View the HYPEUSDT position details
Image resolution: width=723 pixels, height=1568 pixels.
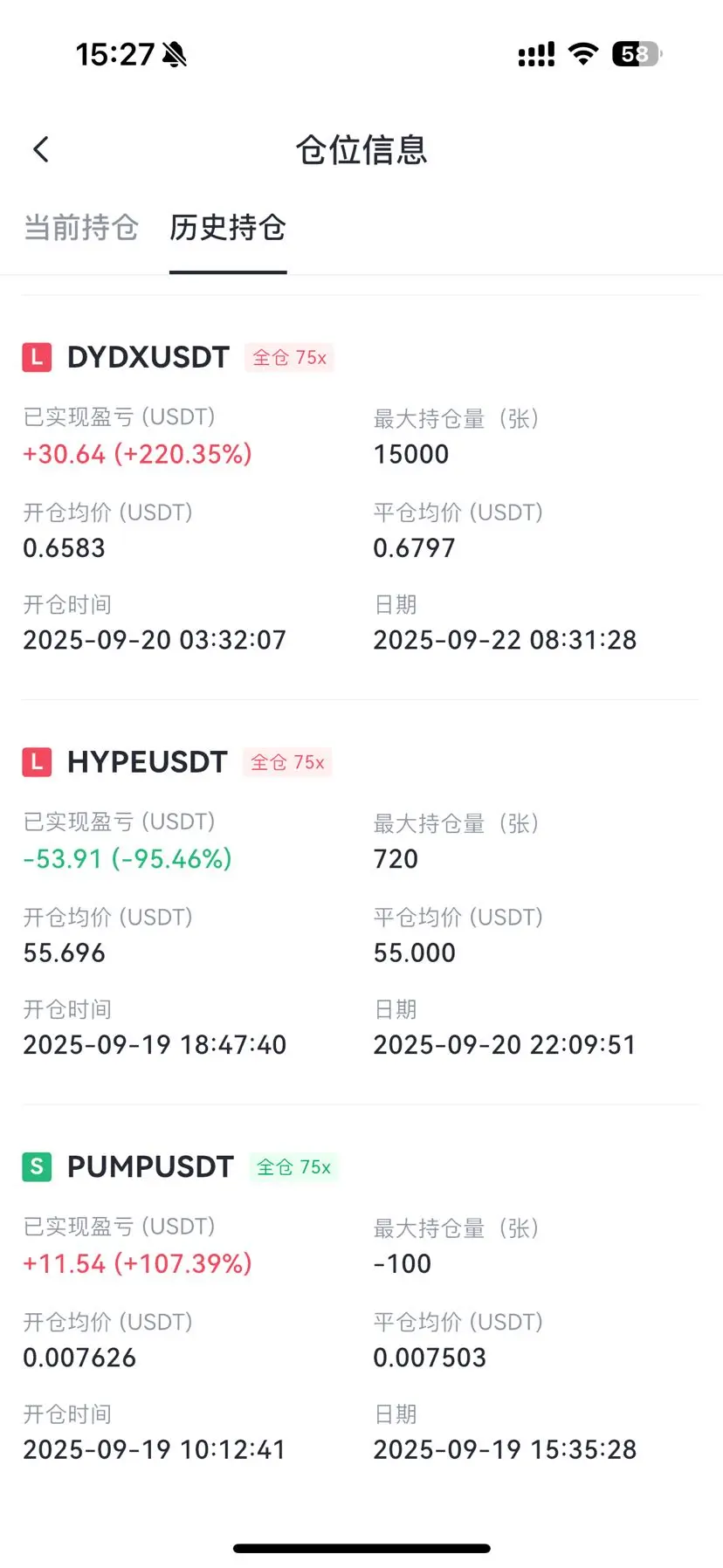[148, 762]
